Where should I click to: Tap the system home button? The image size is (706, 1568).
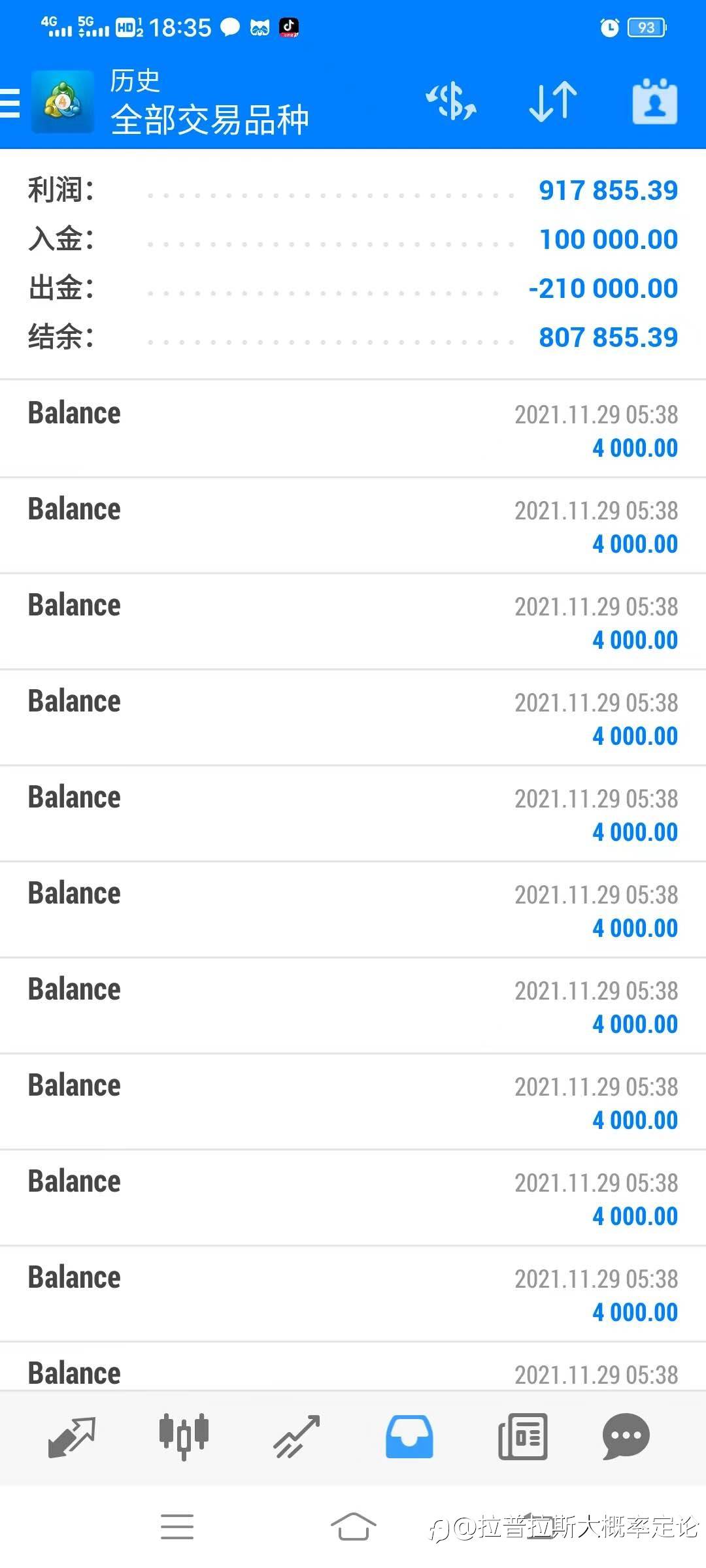pos(353,1527)
